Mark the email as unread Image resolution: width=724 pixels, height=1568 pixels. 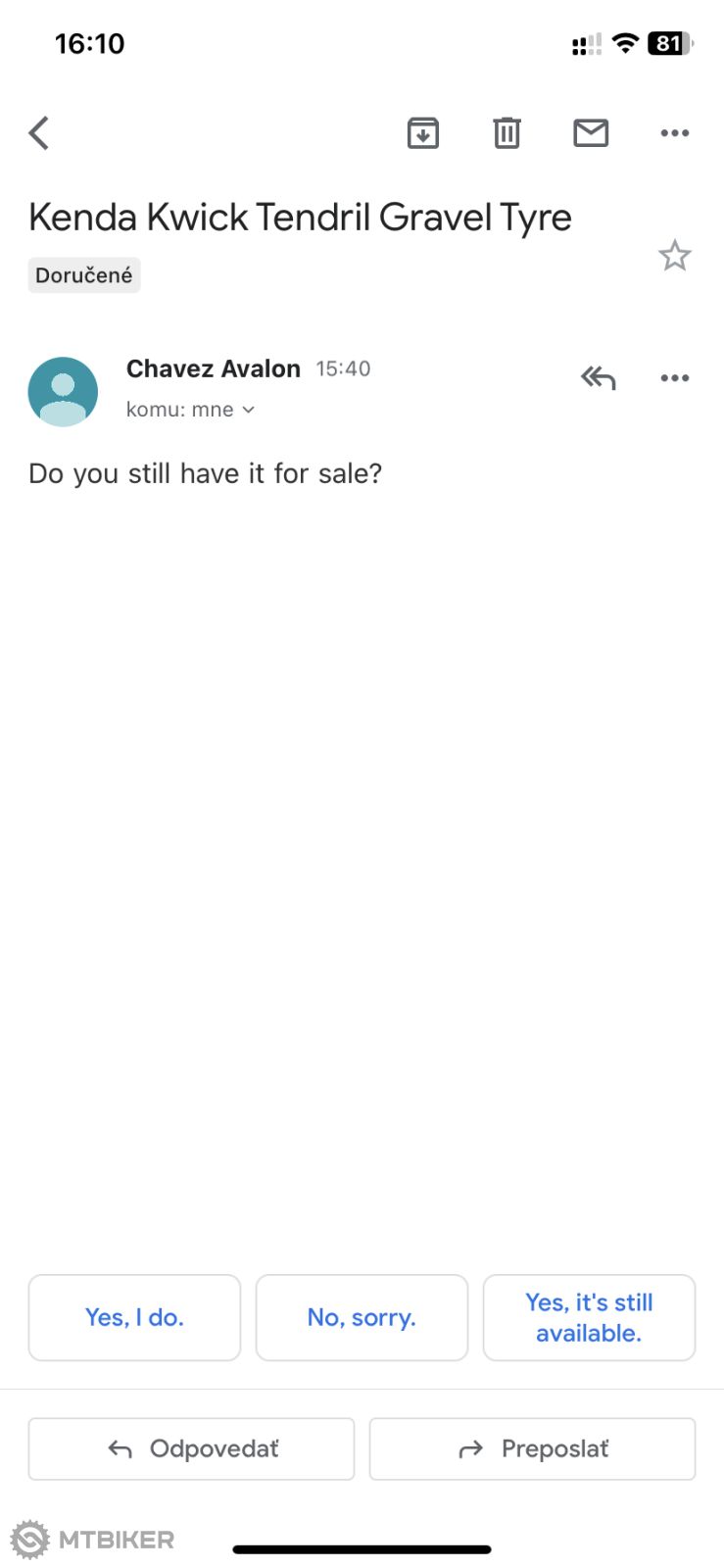pos(591,133)
